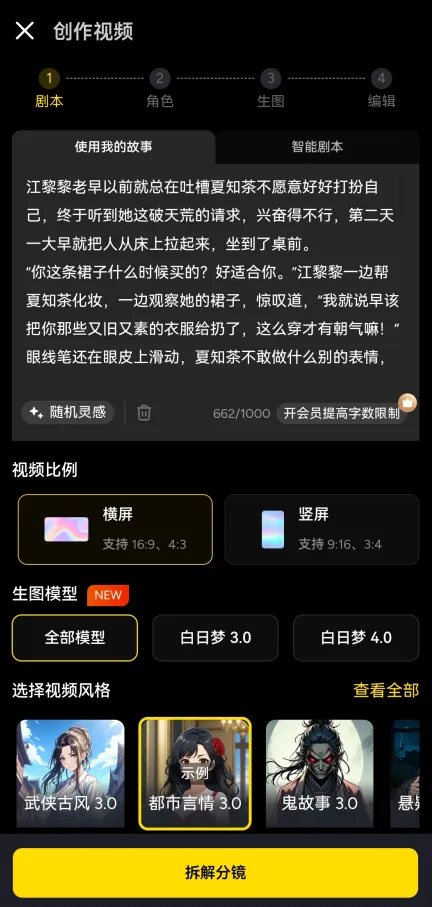Close the 创作视频 screen
Image resolution: width=432 pixels, height=907 pixels.
pyautogui.click(x=24, y=31)
